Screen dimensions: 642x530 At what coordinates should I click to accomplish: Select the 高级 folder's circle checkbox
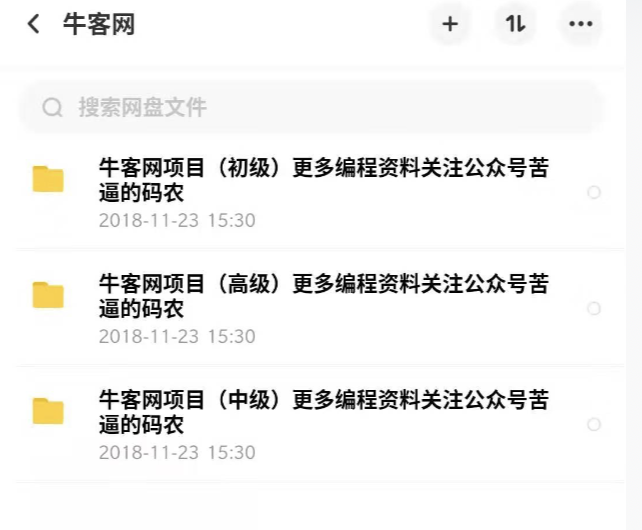point(594,309)
